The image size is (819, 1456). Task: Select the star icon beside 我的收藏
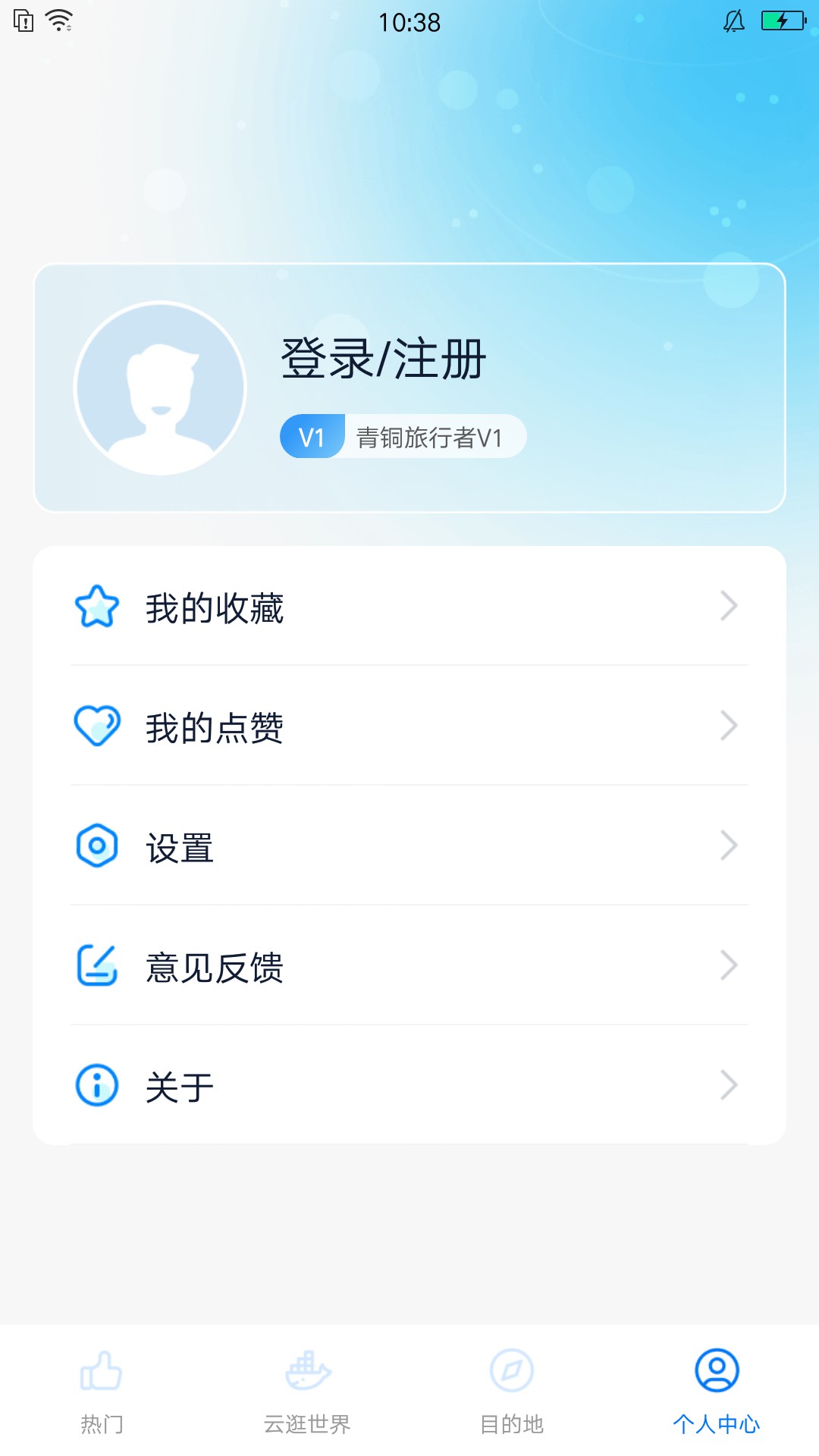[x=96, y=605]
